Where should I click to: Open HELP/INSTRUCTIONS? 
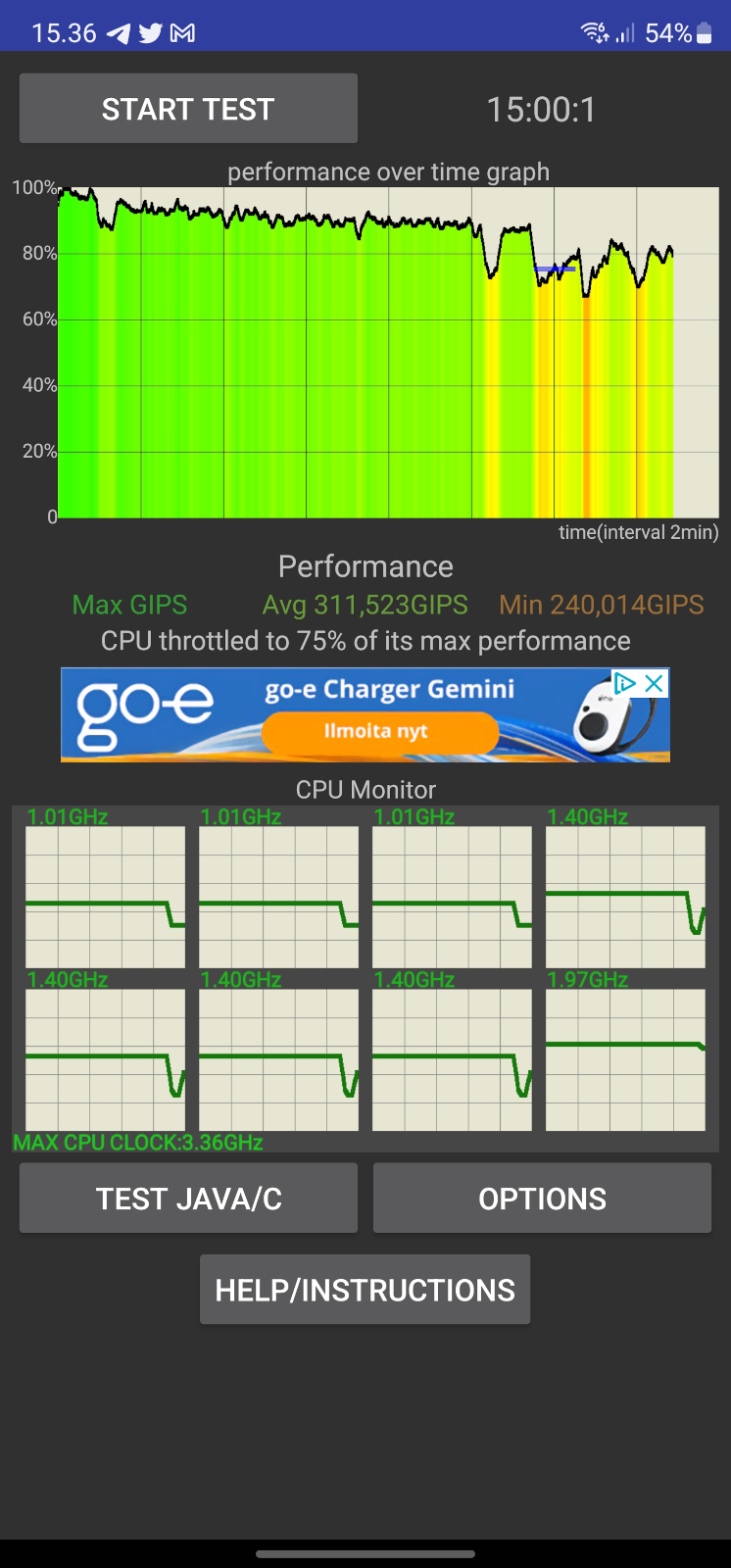(365, 1290)
